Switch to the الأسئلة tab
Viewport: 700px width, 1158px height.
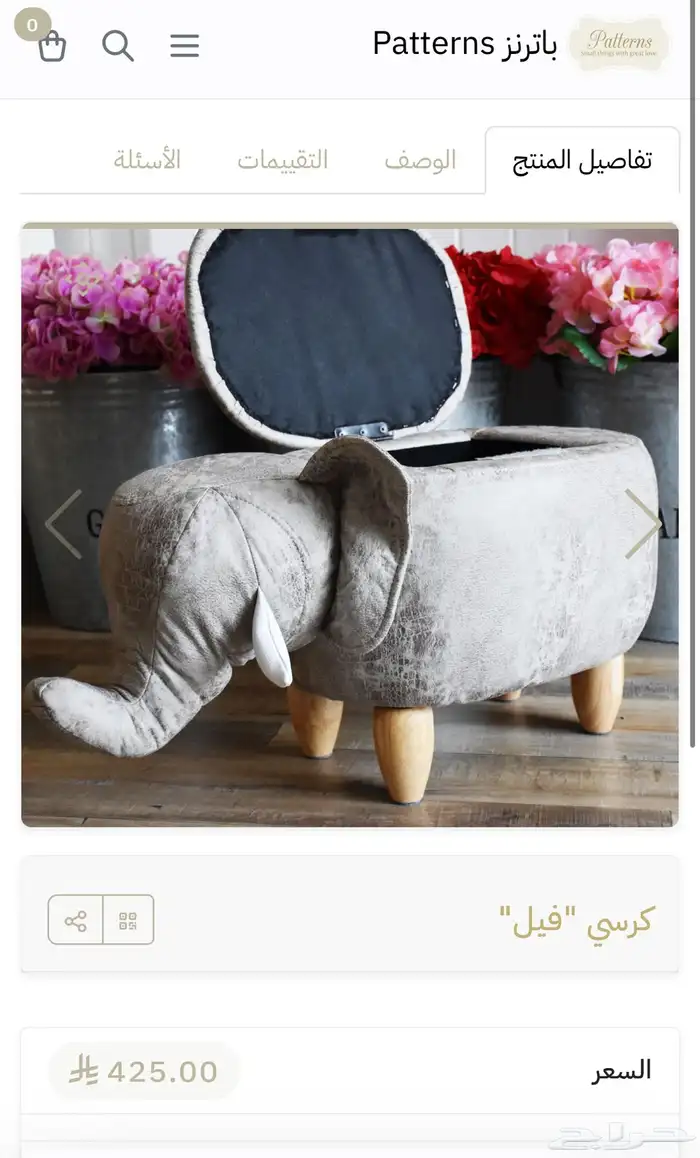coord(147,160)
